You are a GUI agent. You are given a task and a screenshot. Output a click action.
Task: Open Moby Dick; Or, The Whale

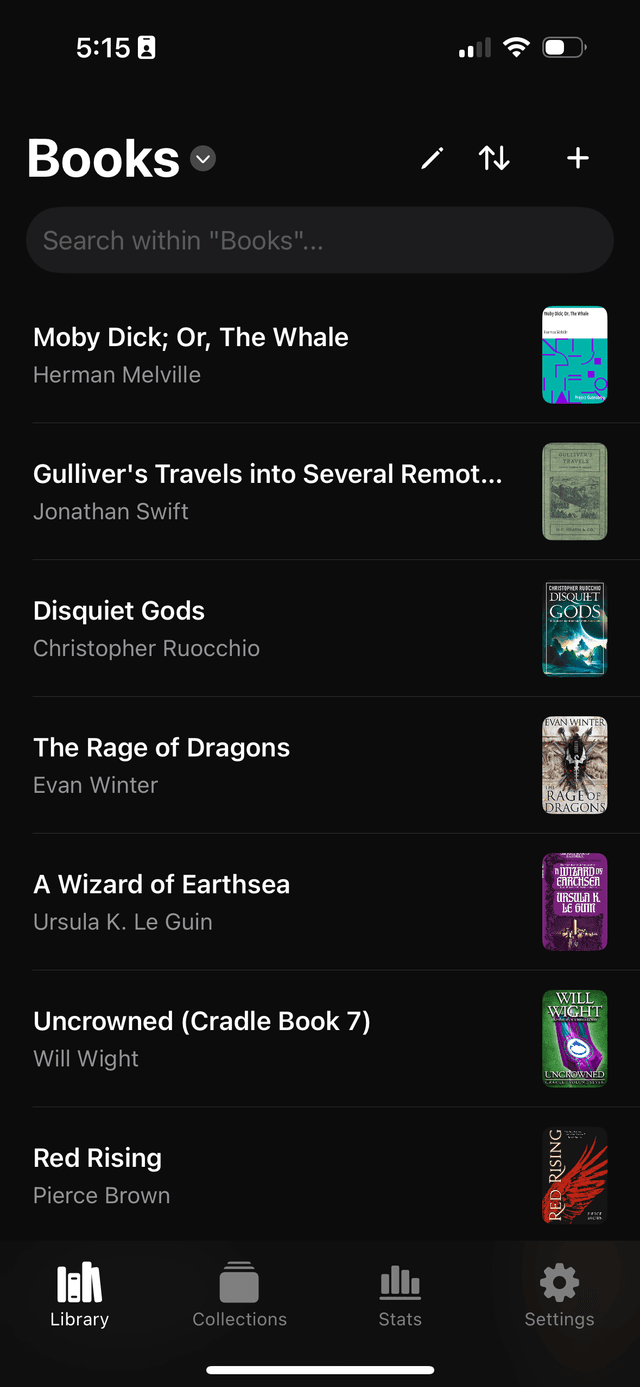(x=270, y=355)
